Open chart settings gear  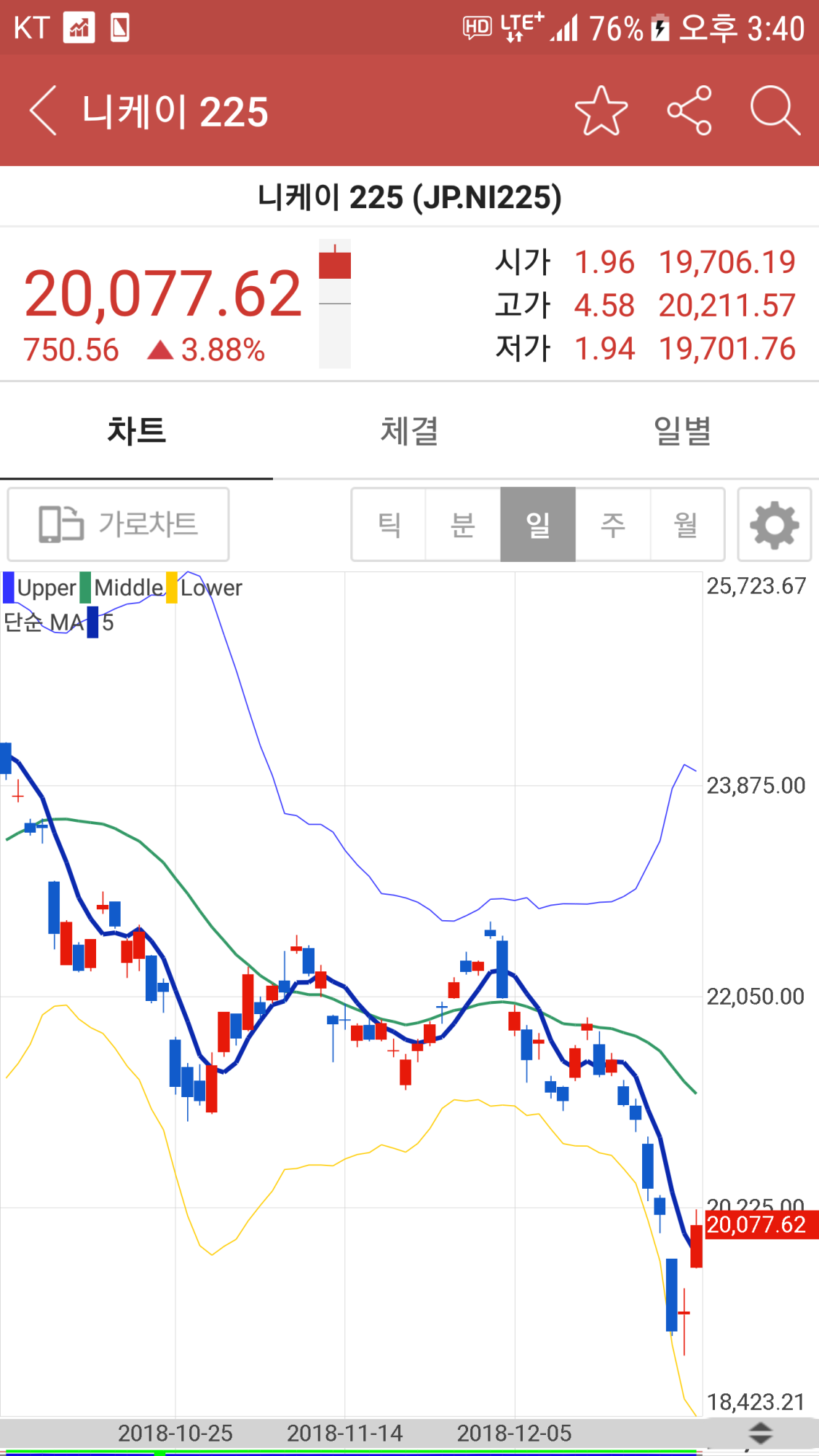(x=774, y=524)
